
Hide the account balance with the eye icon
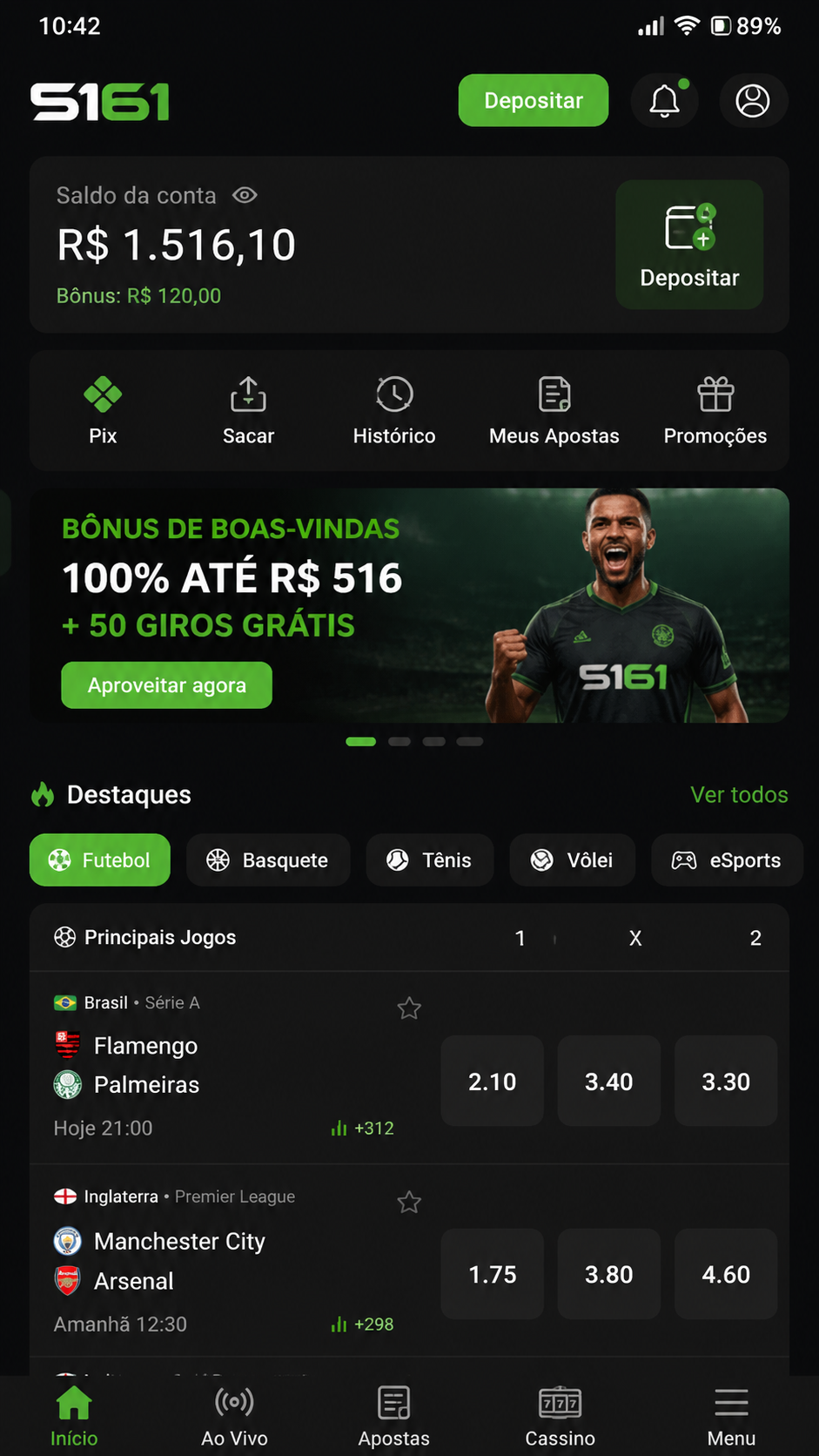(245, 195)
